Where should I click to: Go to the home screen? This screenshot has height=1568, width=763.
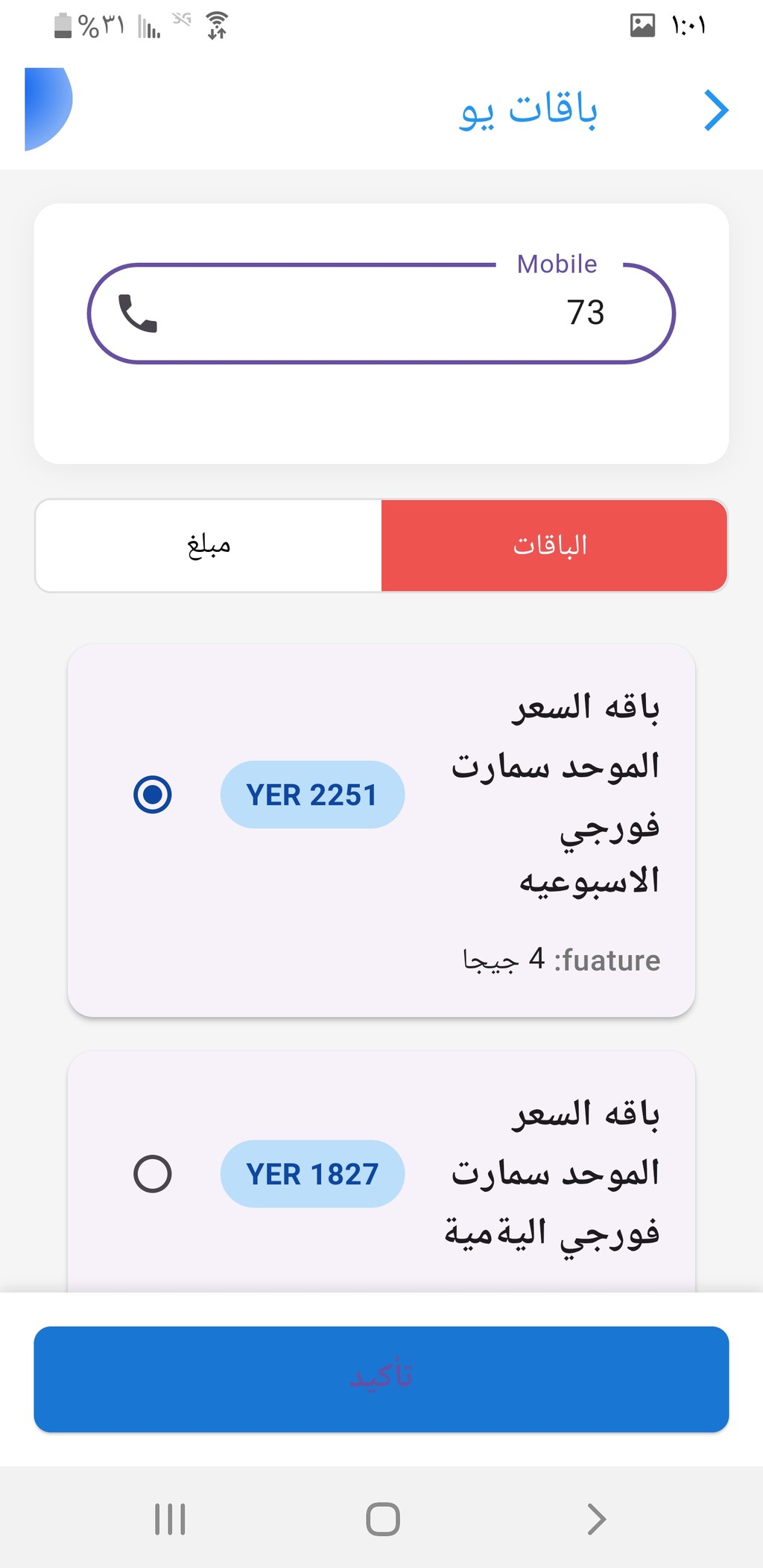(x=383, y=1519)
